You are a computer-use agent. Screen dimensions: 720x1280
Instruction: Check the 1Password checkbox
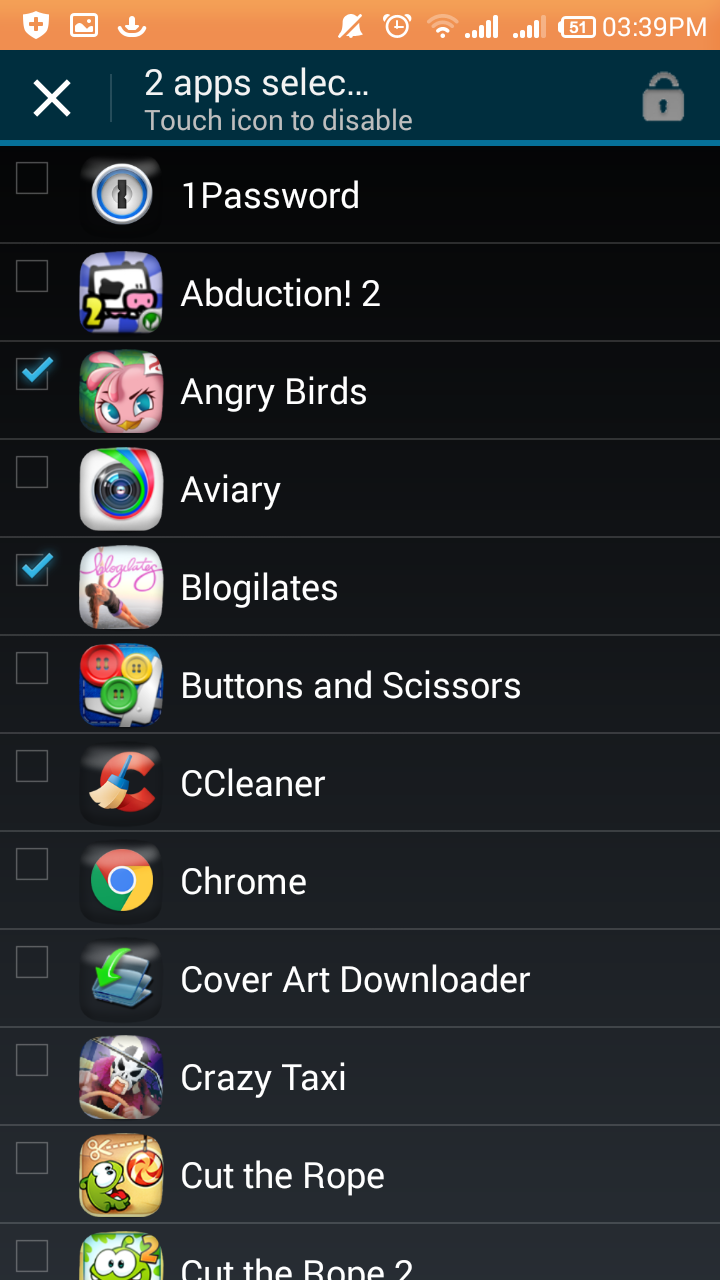click(32, 179)
